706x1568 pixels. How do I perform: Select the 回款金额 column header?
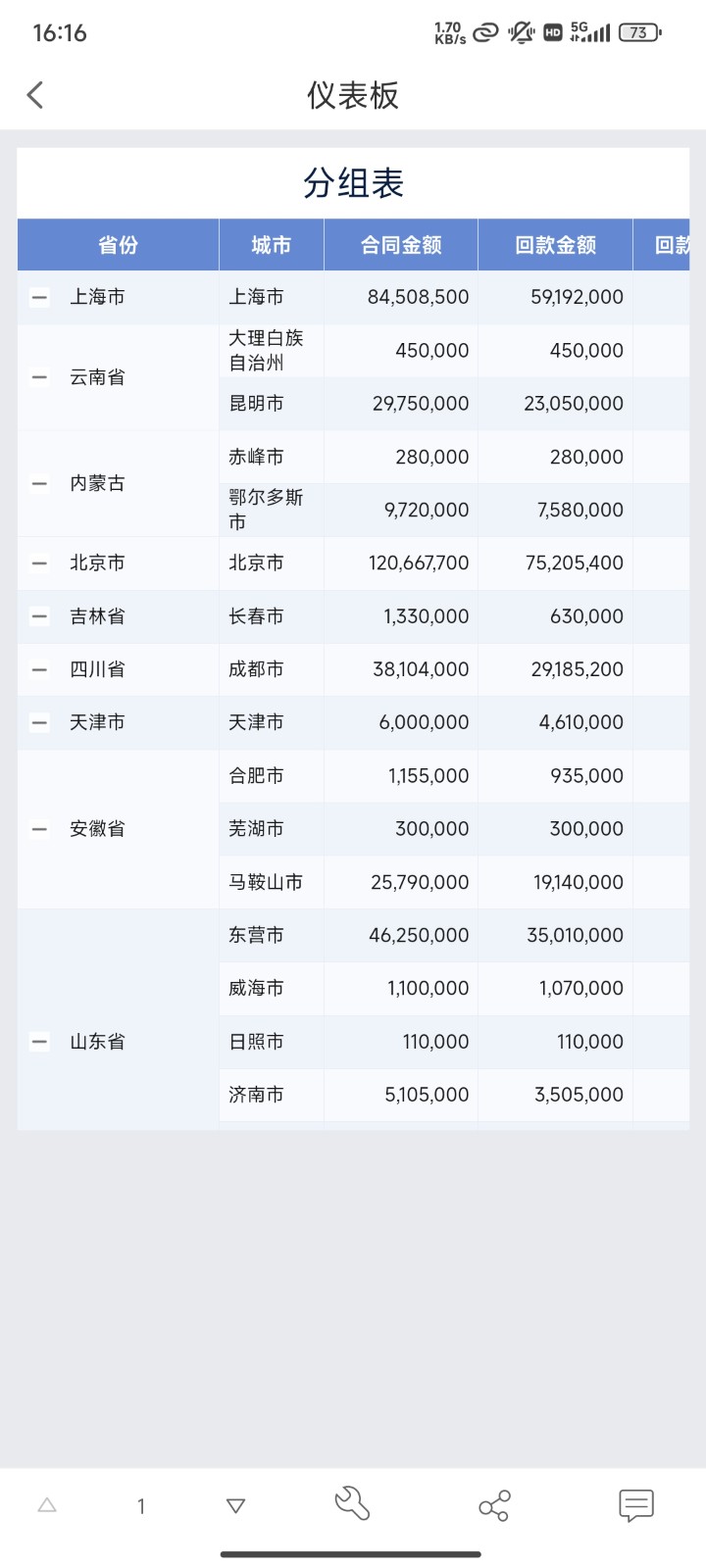(554, 244)
